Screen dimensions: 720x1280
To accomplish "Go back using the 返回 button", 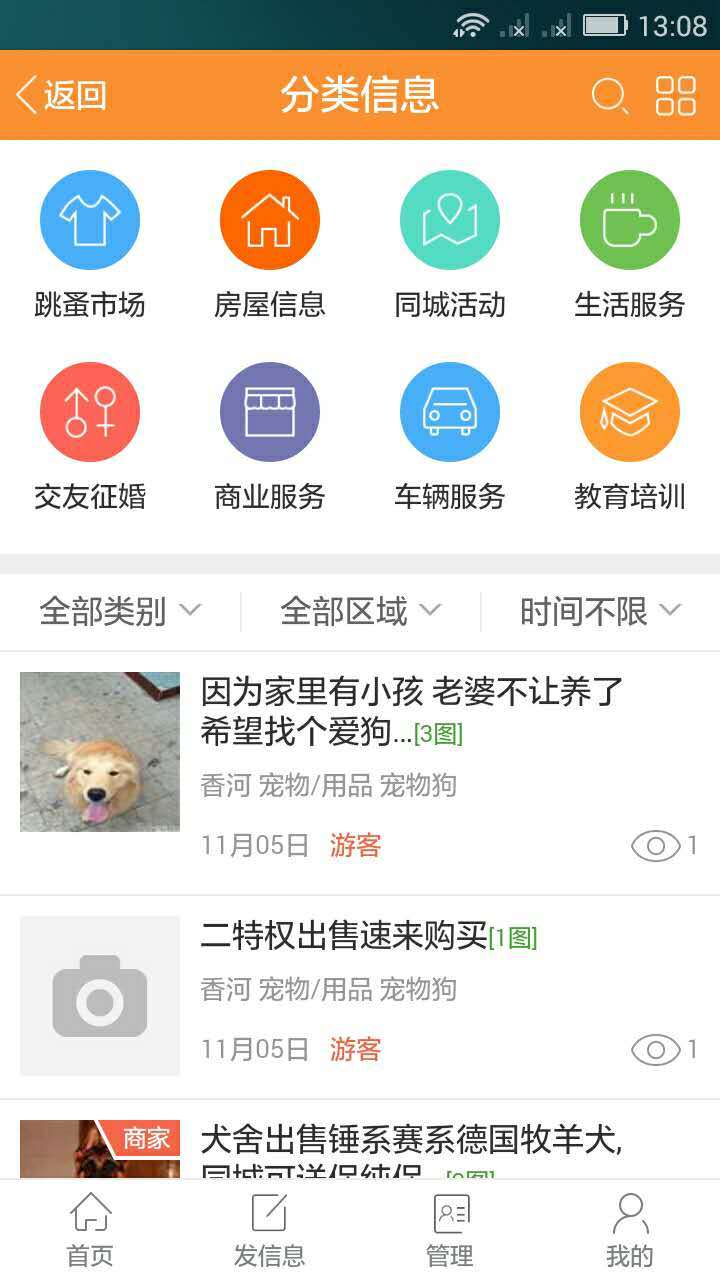I will [62, 96].
